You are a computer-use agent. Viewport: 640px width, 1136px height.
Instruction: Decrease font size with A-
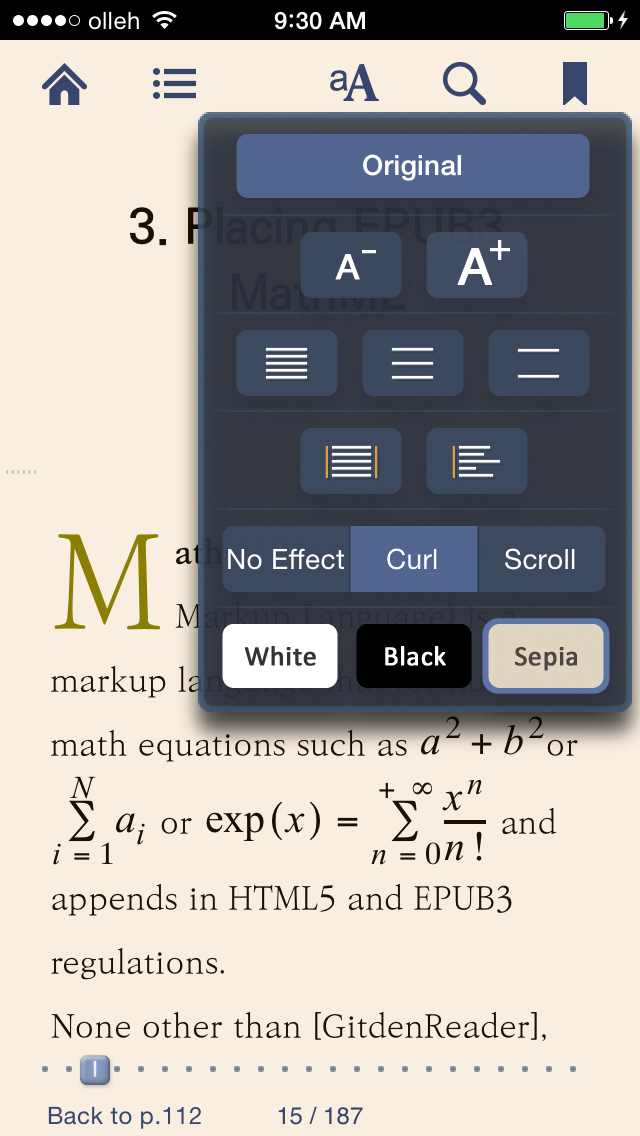tap(351, 265)
